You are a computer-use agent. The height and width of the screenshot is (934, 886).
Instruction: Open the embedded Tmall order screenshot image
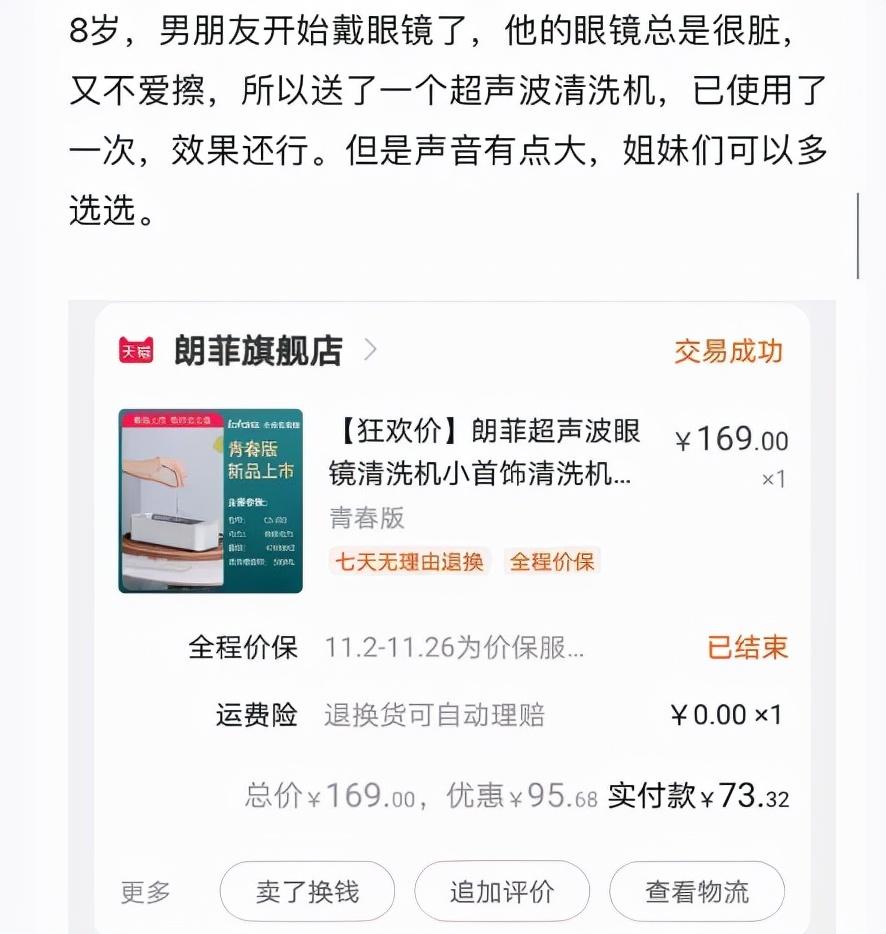[x=452, y=617]
